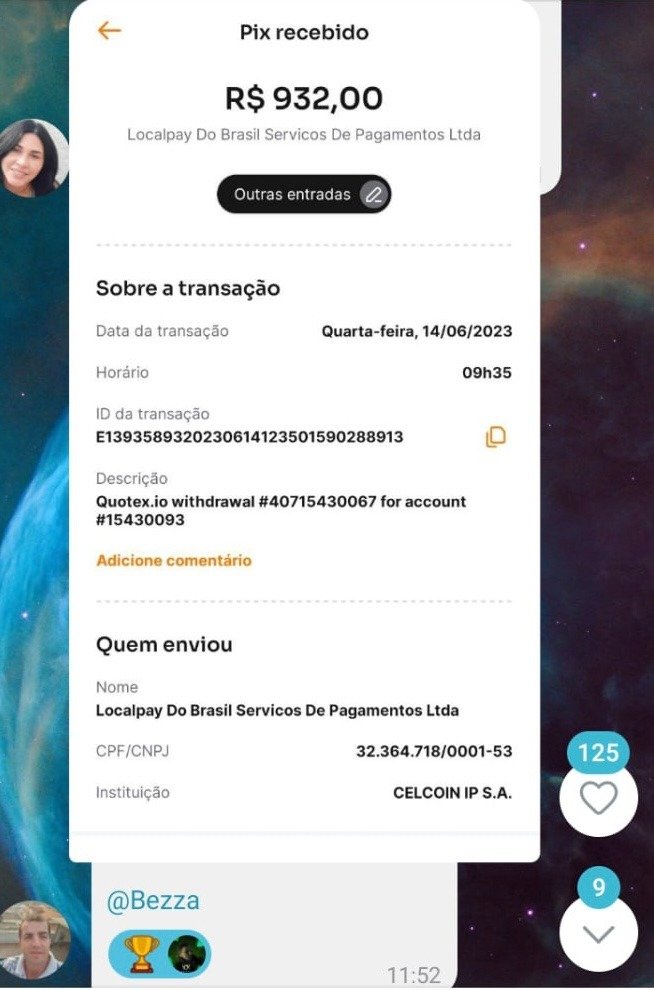Open profile photo beside the Pix image
The image size is (654, 990).
pos(34,157)
